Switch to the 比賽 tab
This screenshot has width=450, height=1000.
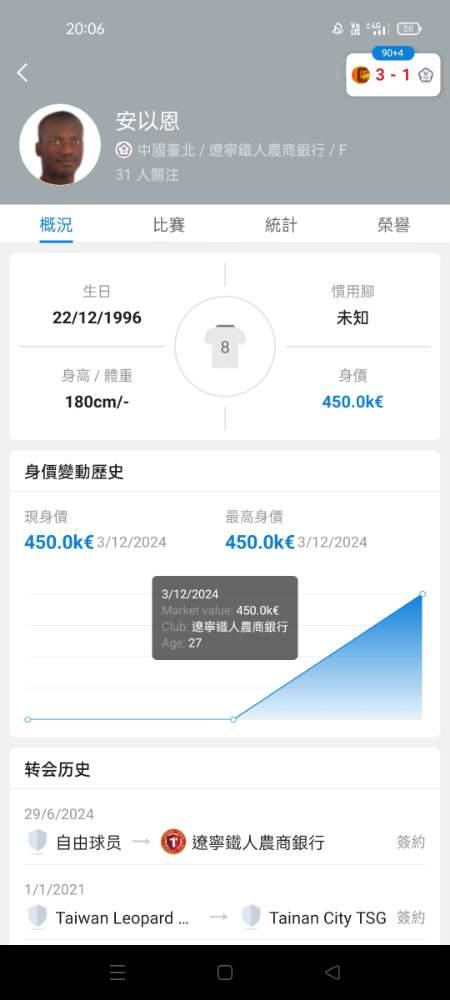[x=169, y=224]
